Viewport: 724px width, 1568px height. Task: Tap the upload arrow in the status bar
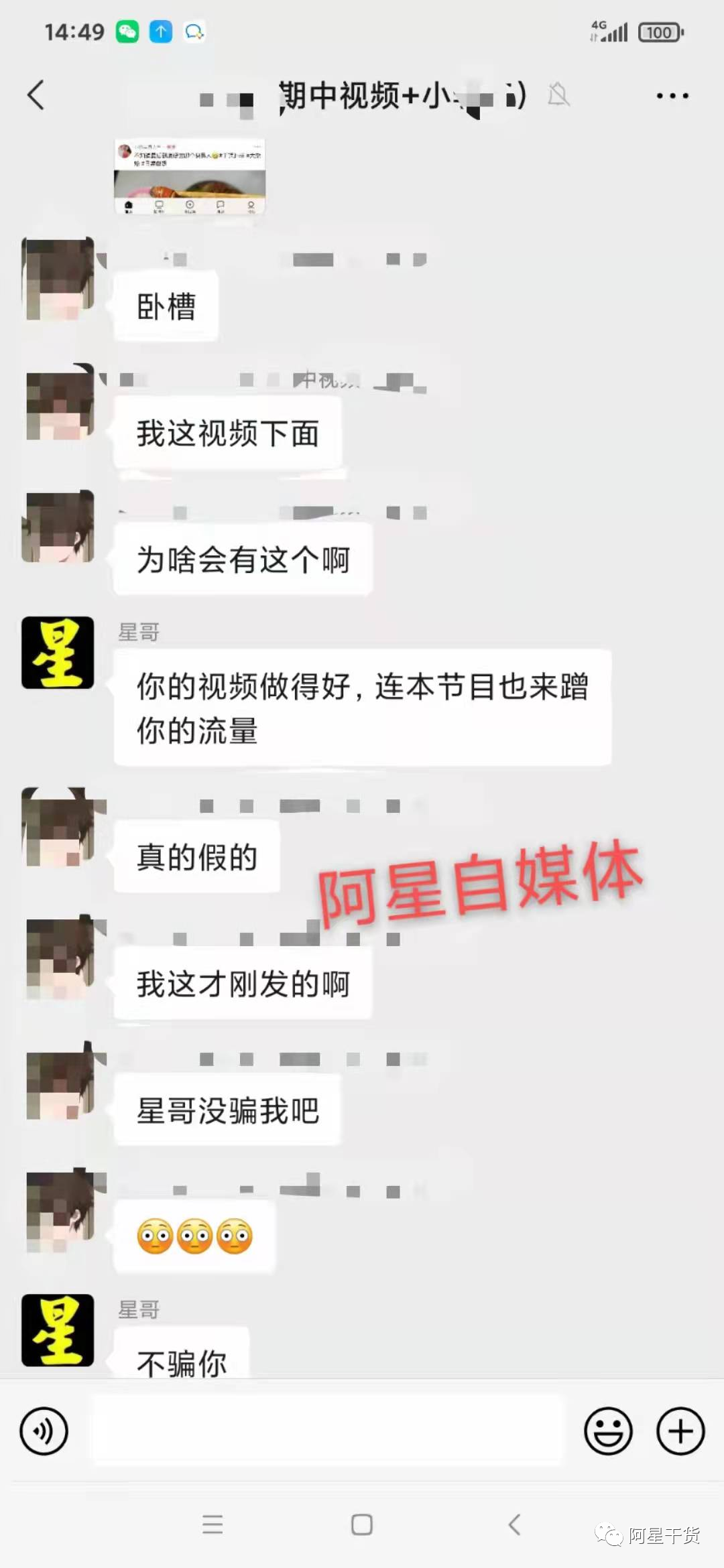(160, 31)
